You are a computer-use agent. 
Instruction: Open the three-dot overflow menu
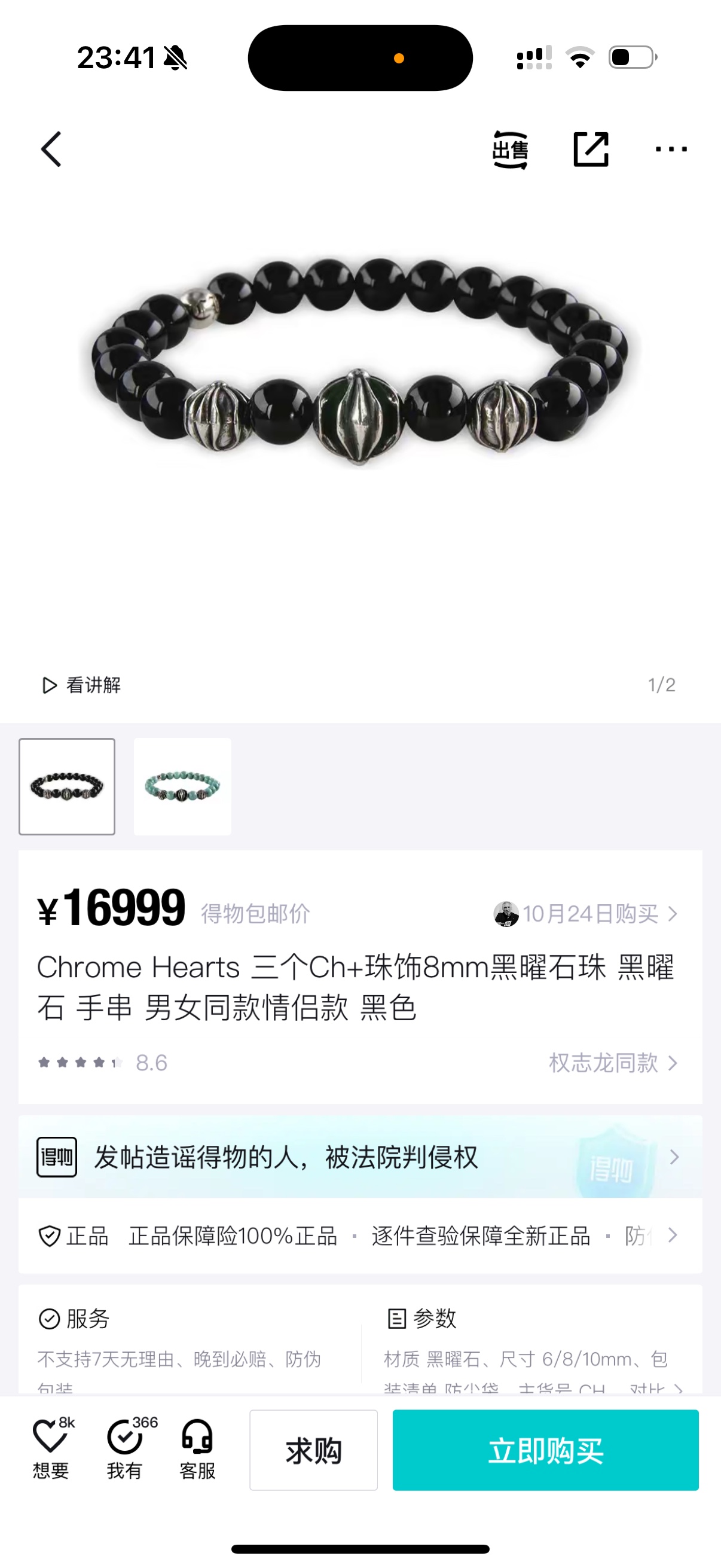(x=671, y=149)
